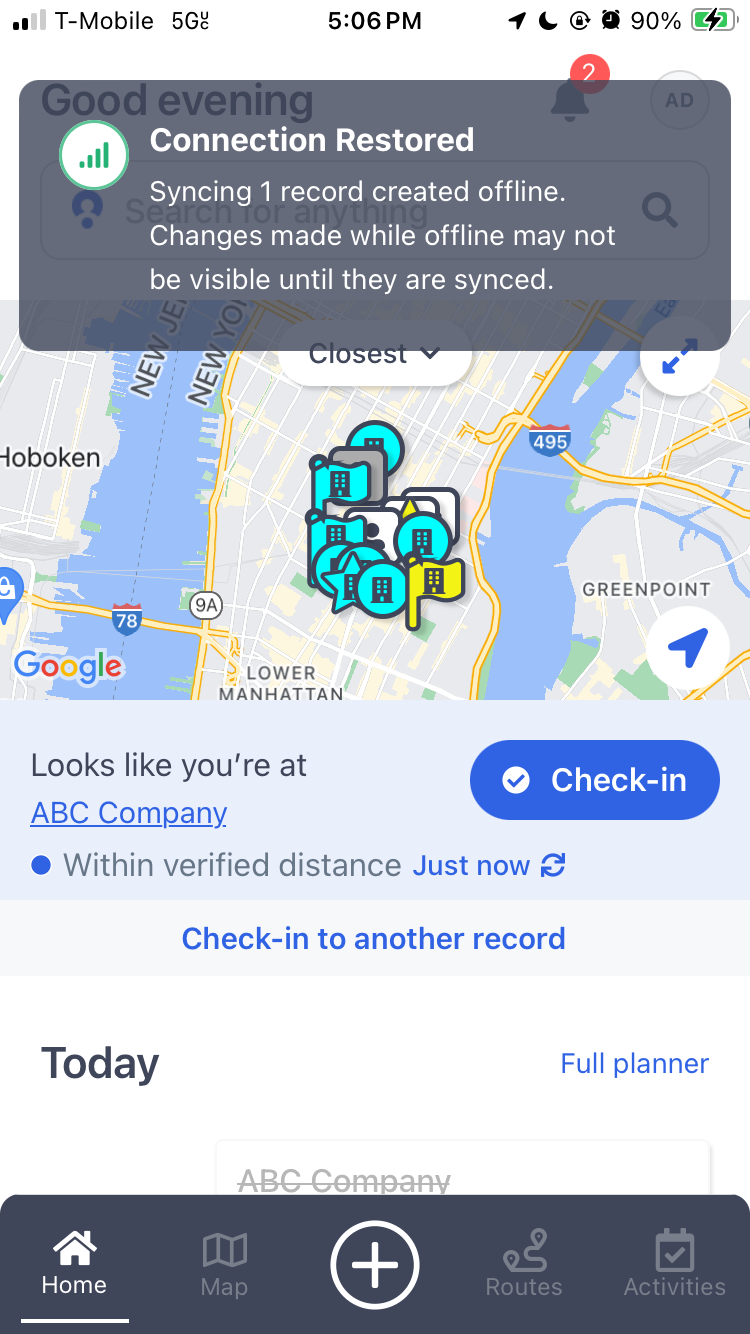Switch to the Routes tab

coord(524,1265)
